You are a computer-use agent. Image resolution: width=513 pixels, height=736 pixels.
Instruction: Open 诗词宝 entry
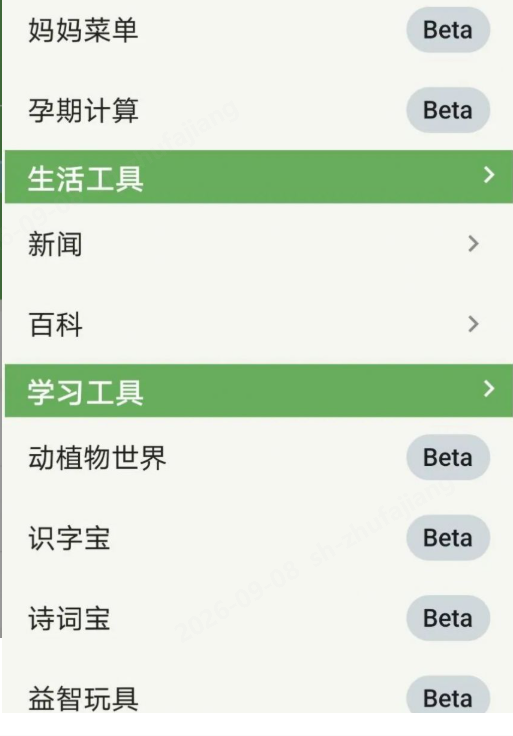point(259,618)
